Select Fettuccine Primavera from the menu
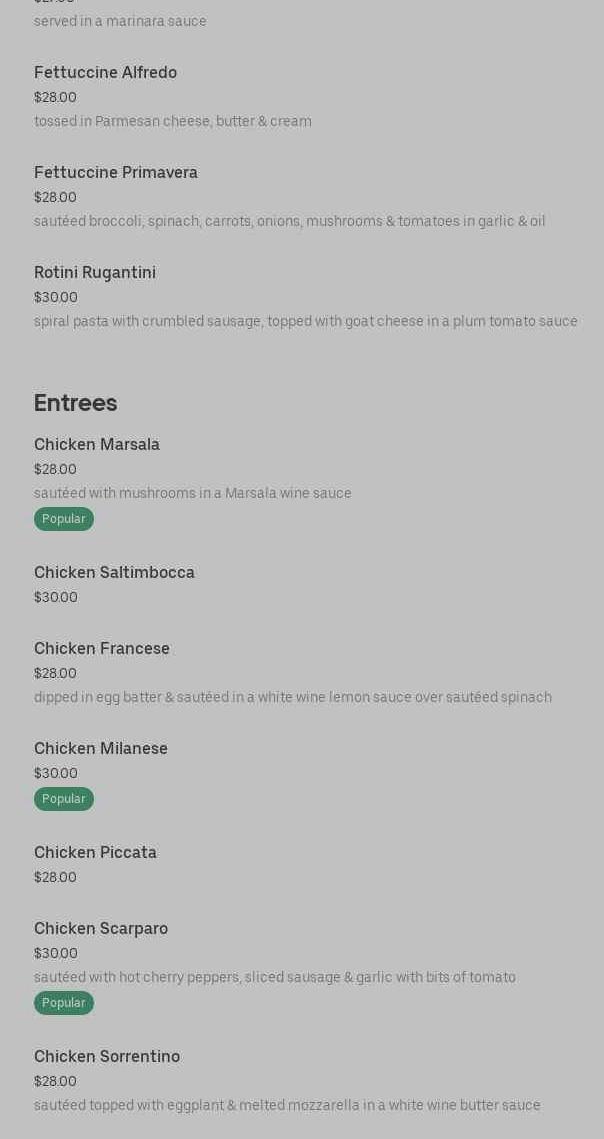The height and width of the screenshot is (1139, 604). (x=116, y=173)
